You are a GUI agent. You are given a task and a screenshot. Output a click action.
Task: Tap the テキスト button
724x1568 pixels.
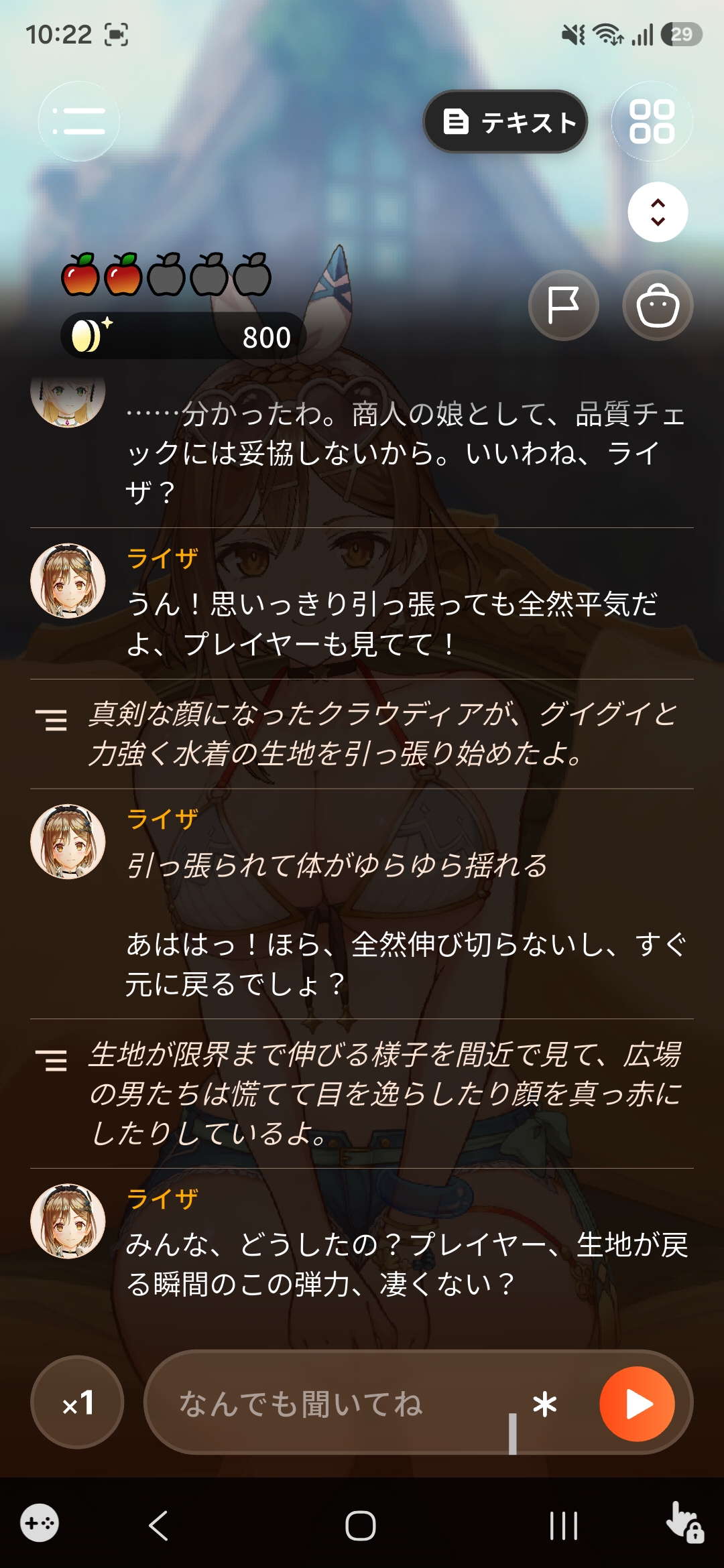tap(505, 122)
